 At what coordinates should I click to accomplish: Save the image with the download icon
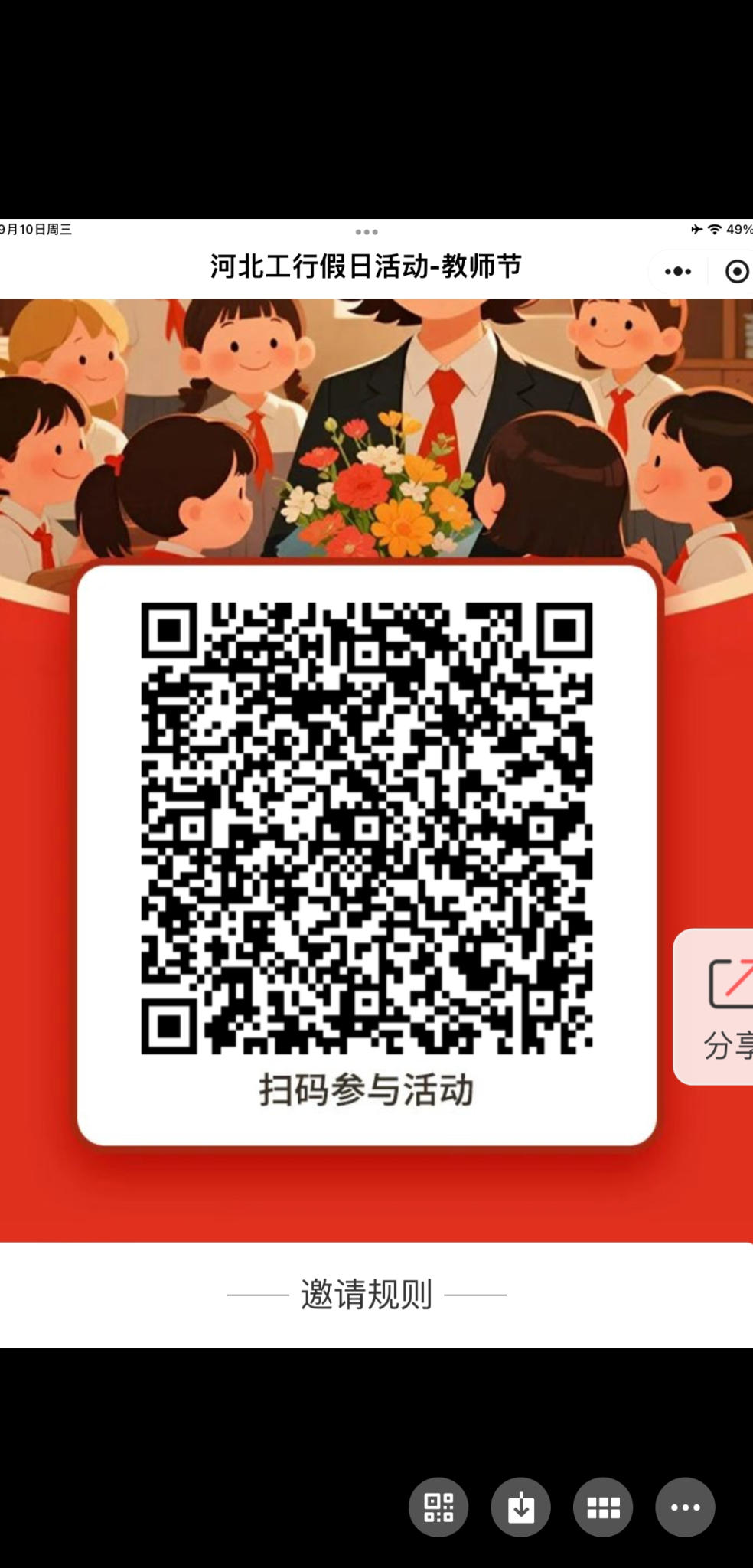[x=521, y=1507]
